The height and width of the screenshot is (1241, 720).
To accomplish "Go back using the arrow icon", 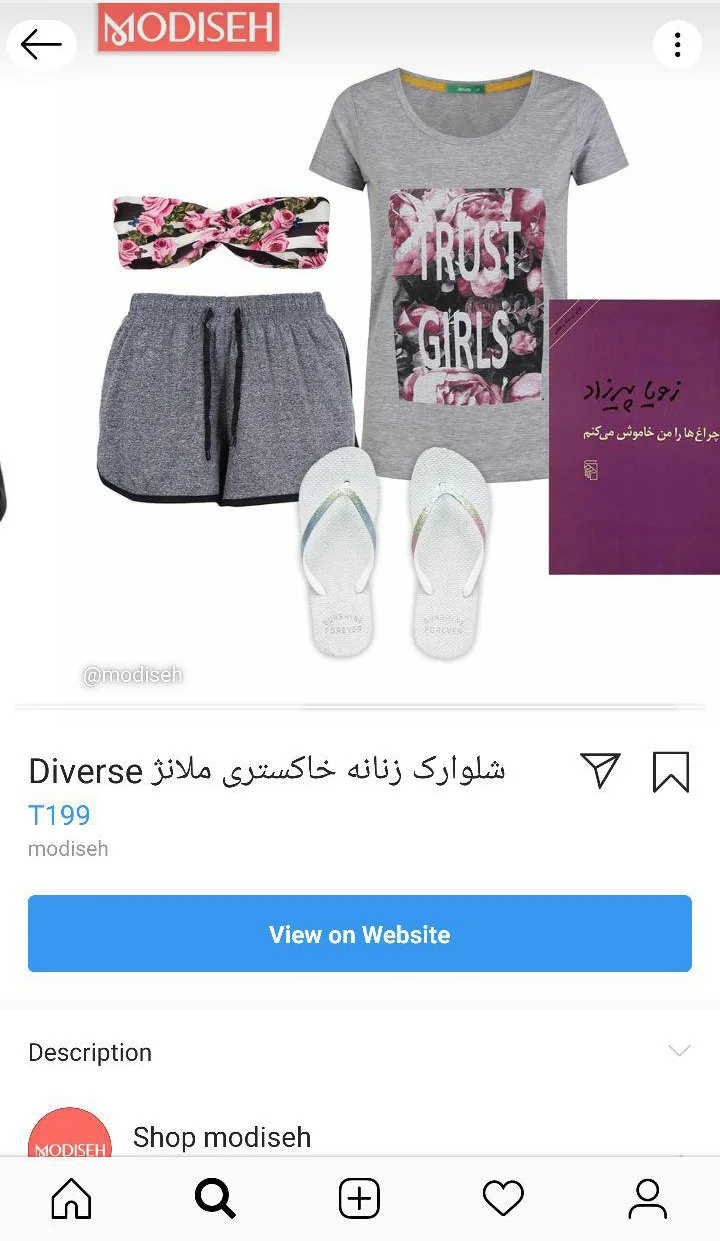I will 41,44.
